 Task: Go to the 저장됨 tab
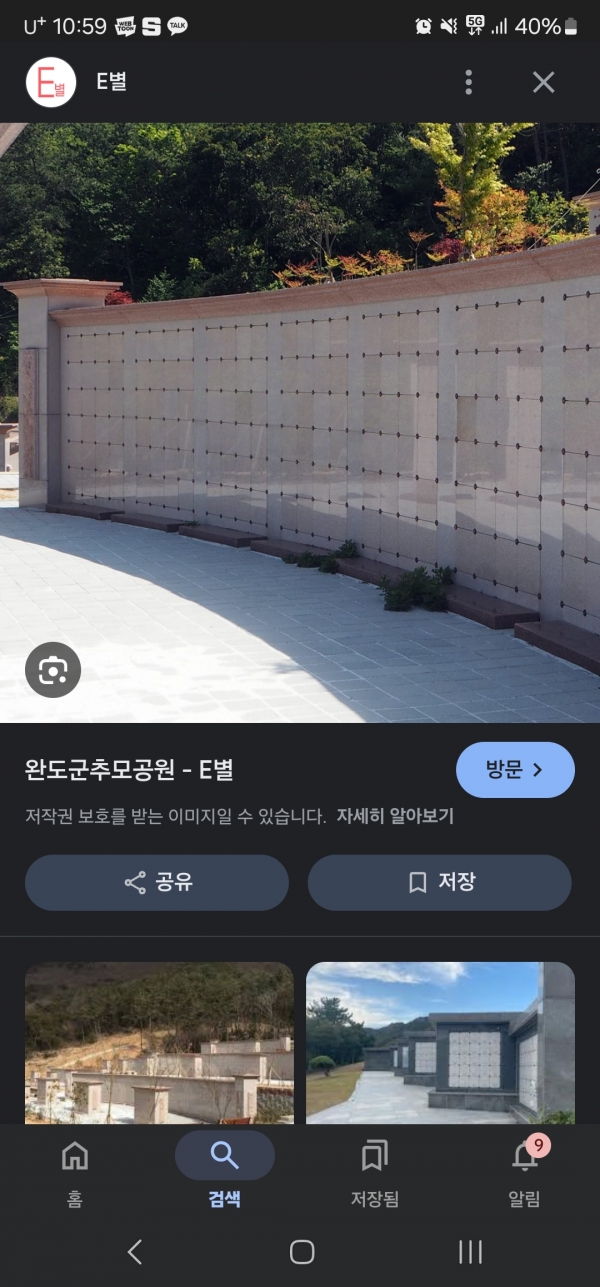pyautogui.click(x=374, y=1172)
